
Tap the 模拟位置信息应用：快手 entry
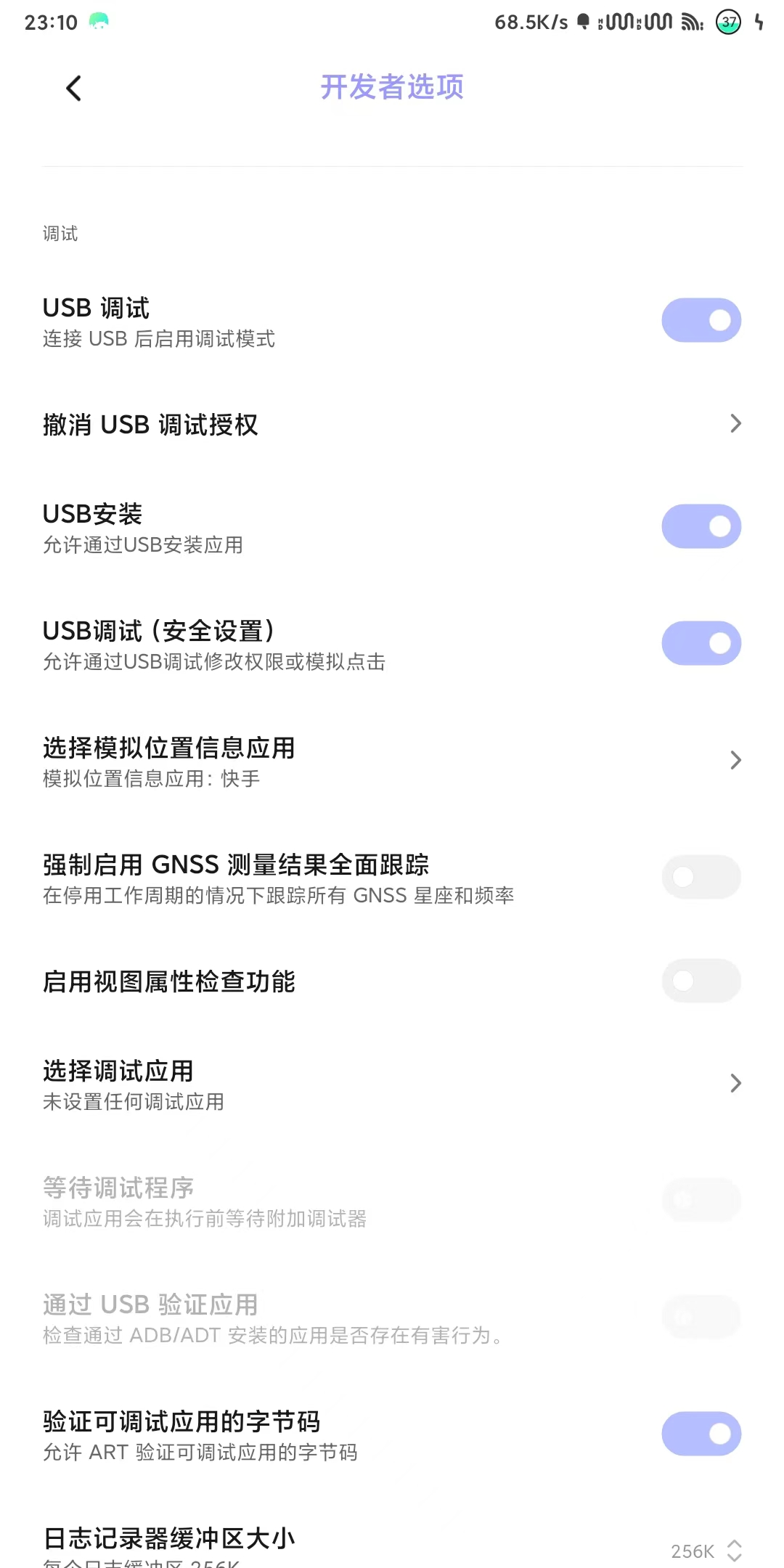click(x=151, y=778)
